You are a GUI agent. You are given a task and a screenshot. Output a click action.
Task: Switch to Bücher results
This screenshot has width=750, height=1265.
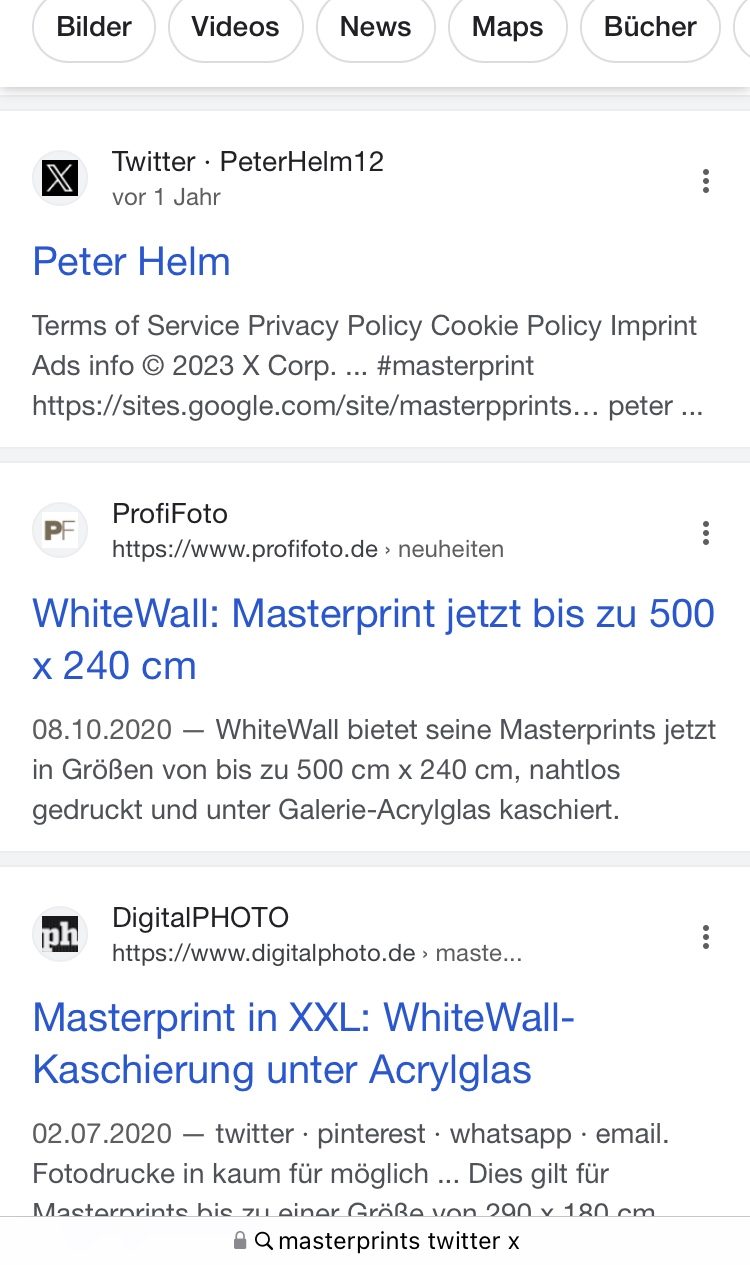pyautogui.click(x=650, y=28)
